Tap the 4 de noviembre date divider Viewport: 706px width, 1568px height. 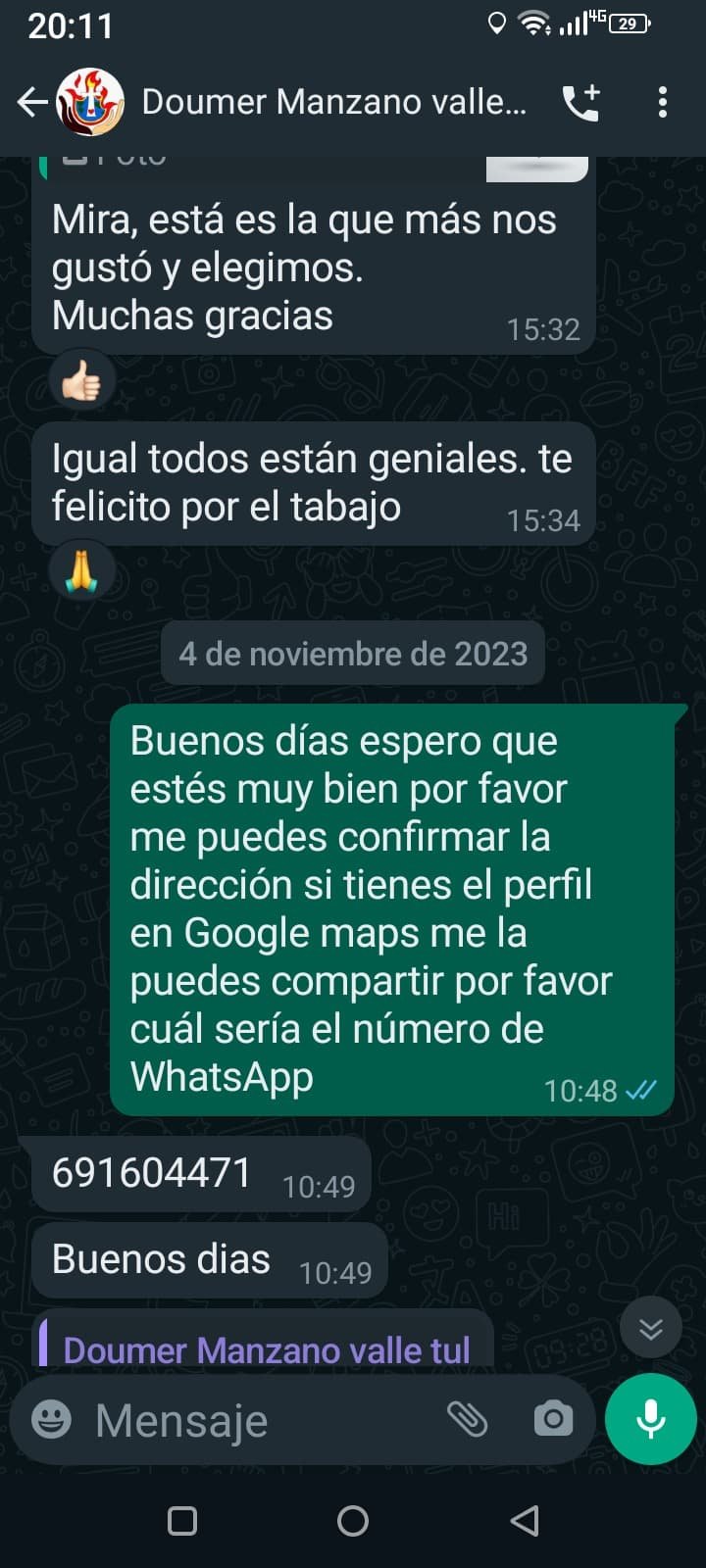[x=353, y=653]
